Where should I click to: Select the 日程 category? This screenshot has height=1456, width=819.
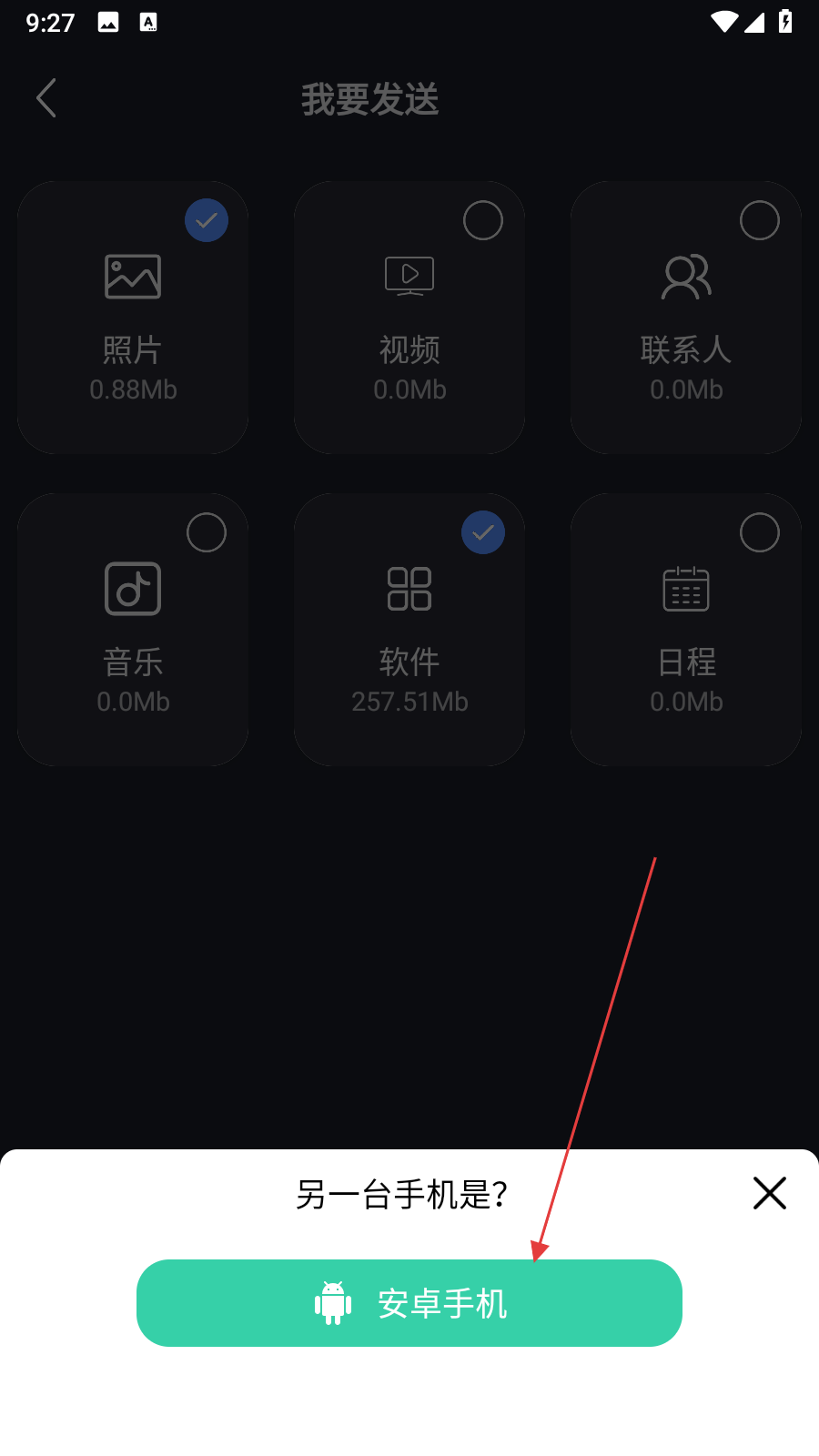759,532
